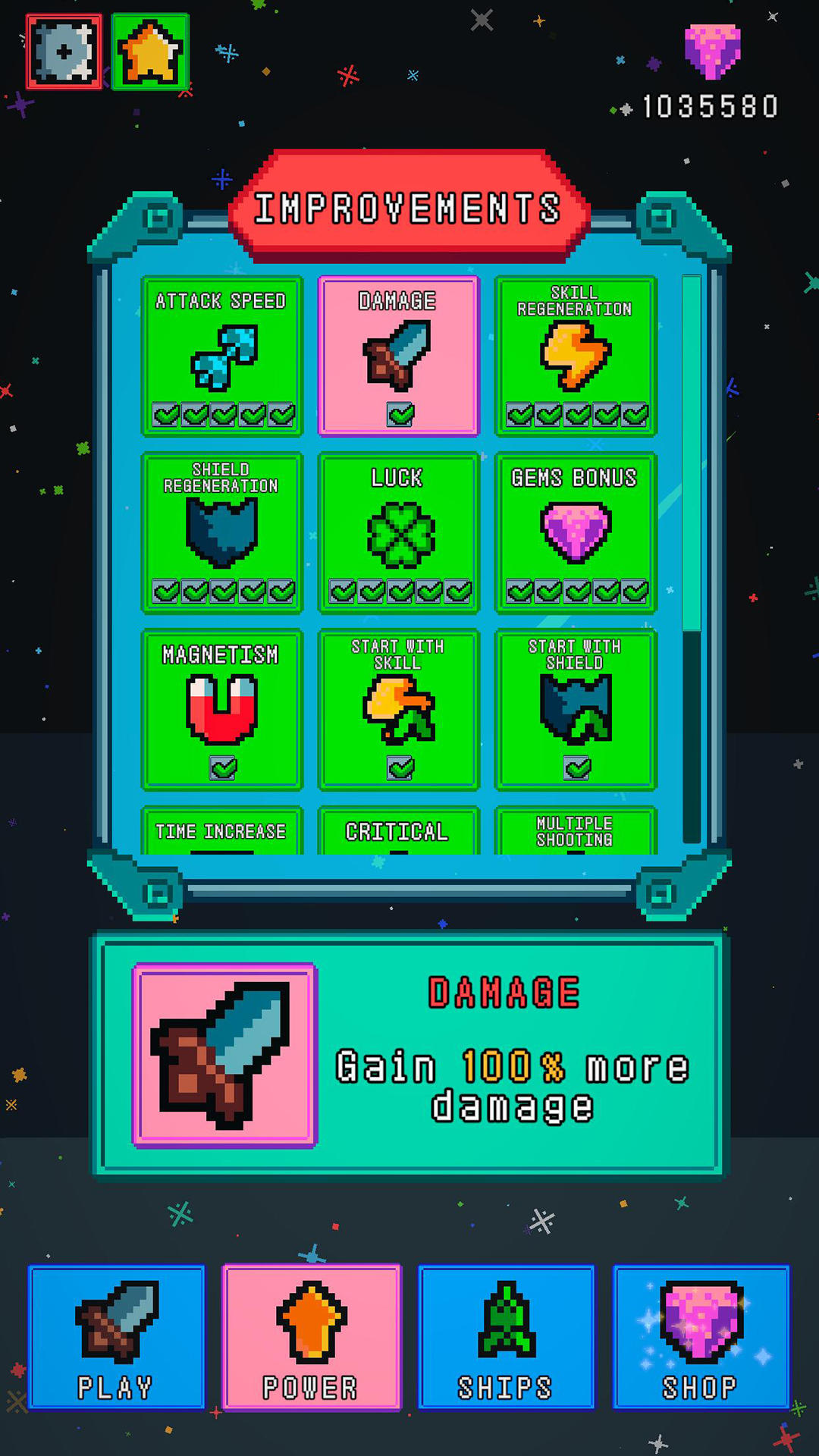The width and height of the screenshot is (819, 1456).
Task: Select the Start With Shield tile
Action: (x=575, y=709)
